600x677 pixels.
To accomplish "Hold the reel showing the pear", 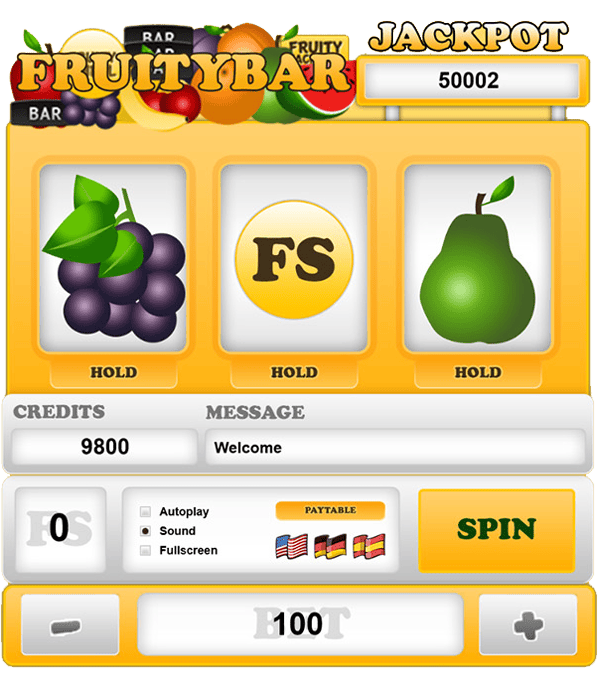I will [x=477, y=373].
